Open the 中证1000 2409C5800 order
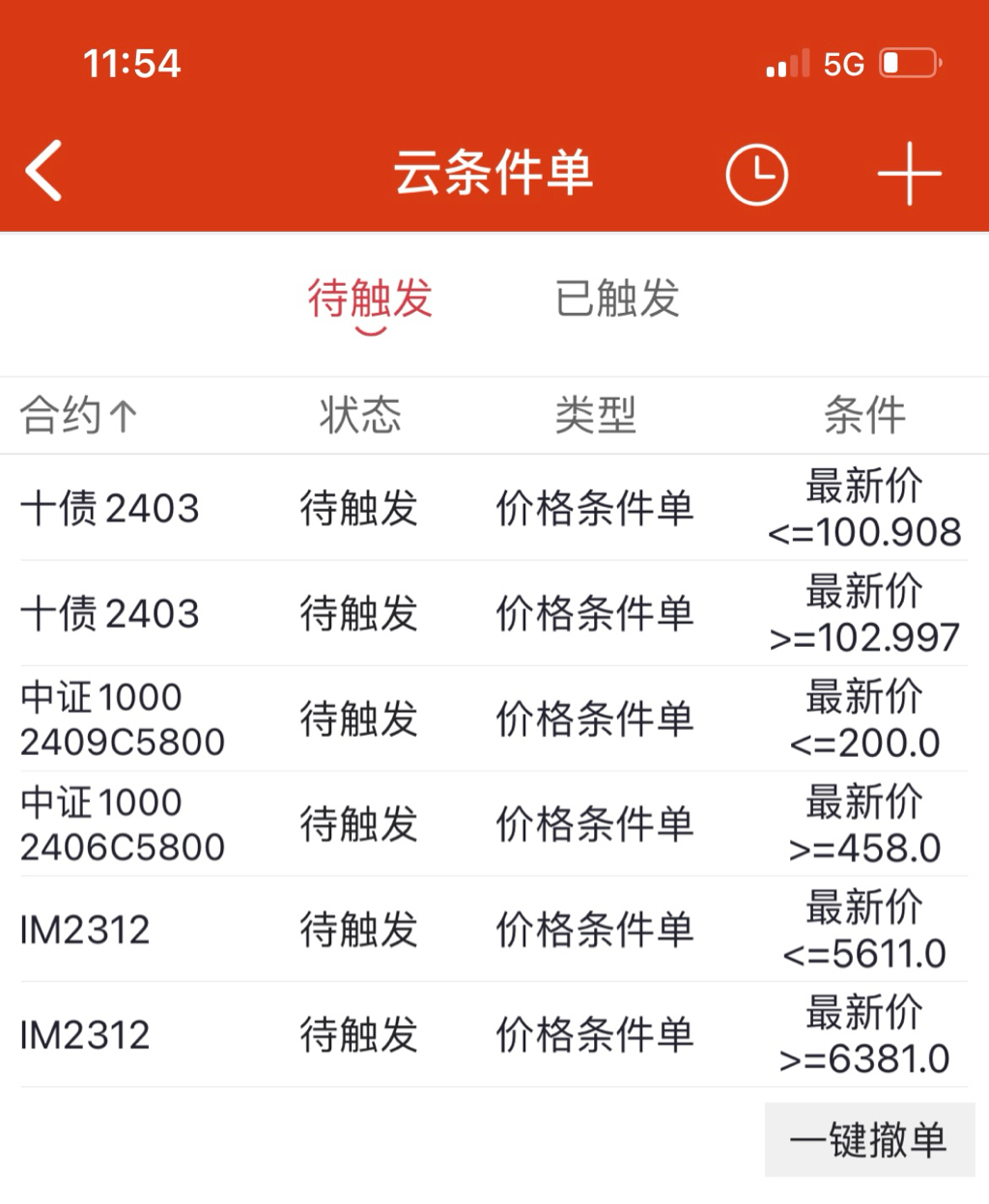Image resolution: width=989 pixels, height=1204 pixels. (493, 719)
